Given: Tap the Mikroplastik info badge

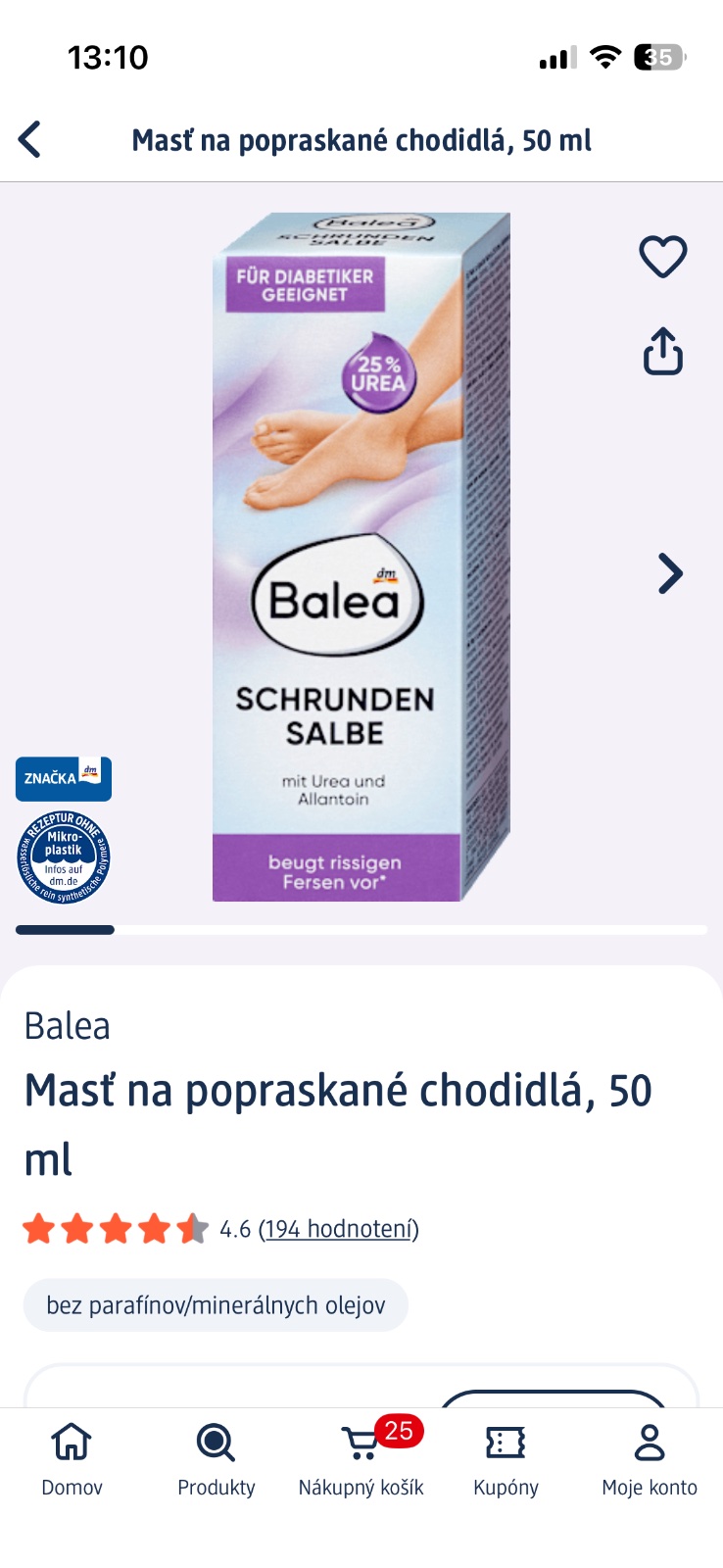Looking at the screenshot, I should pyautogui.click(x=64, y=857).
